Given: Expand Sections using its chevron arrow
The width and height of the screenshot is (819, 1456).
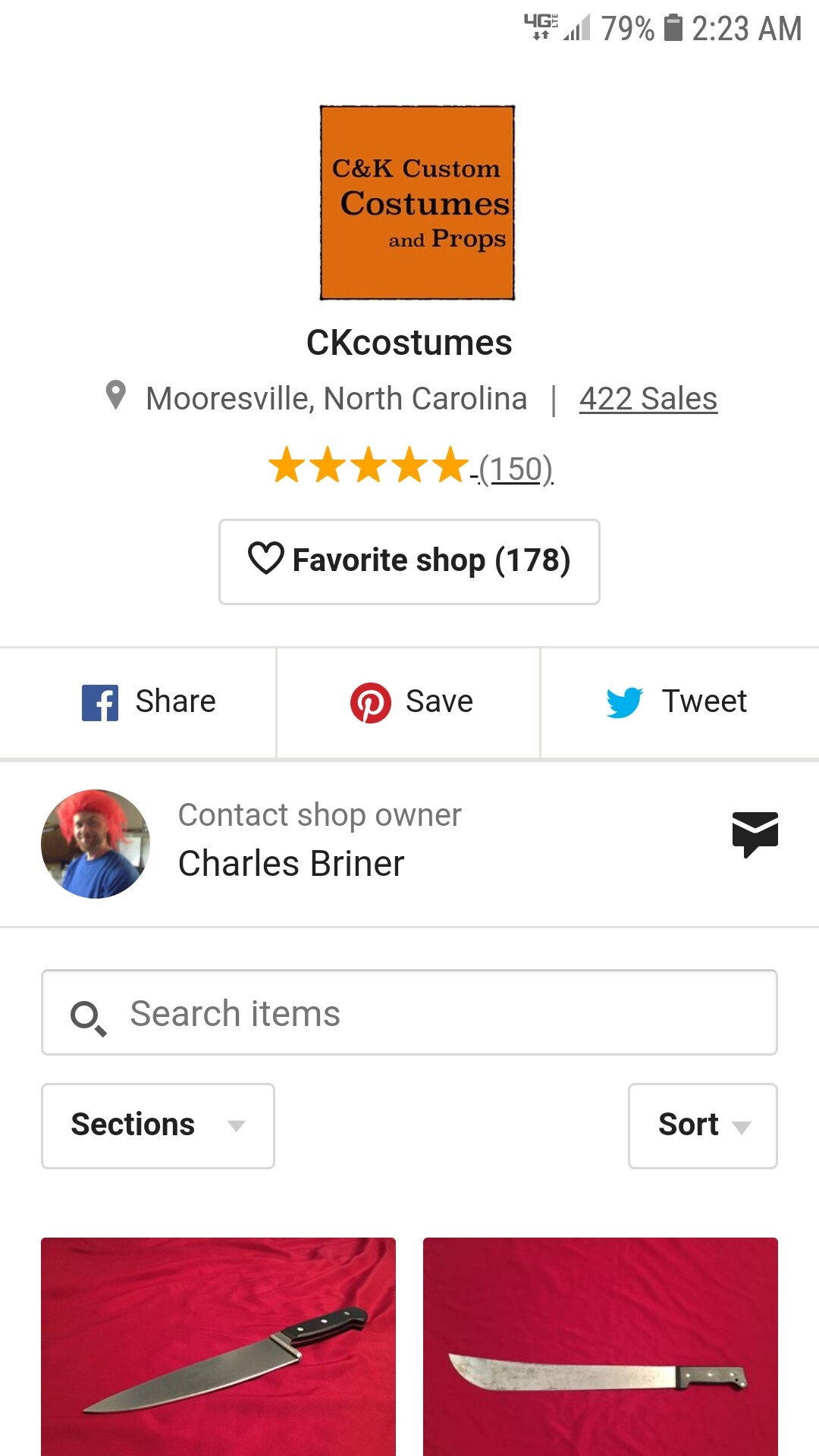Looking at the screenshot, I should coord(237,1128).
